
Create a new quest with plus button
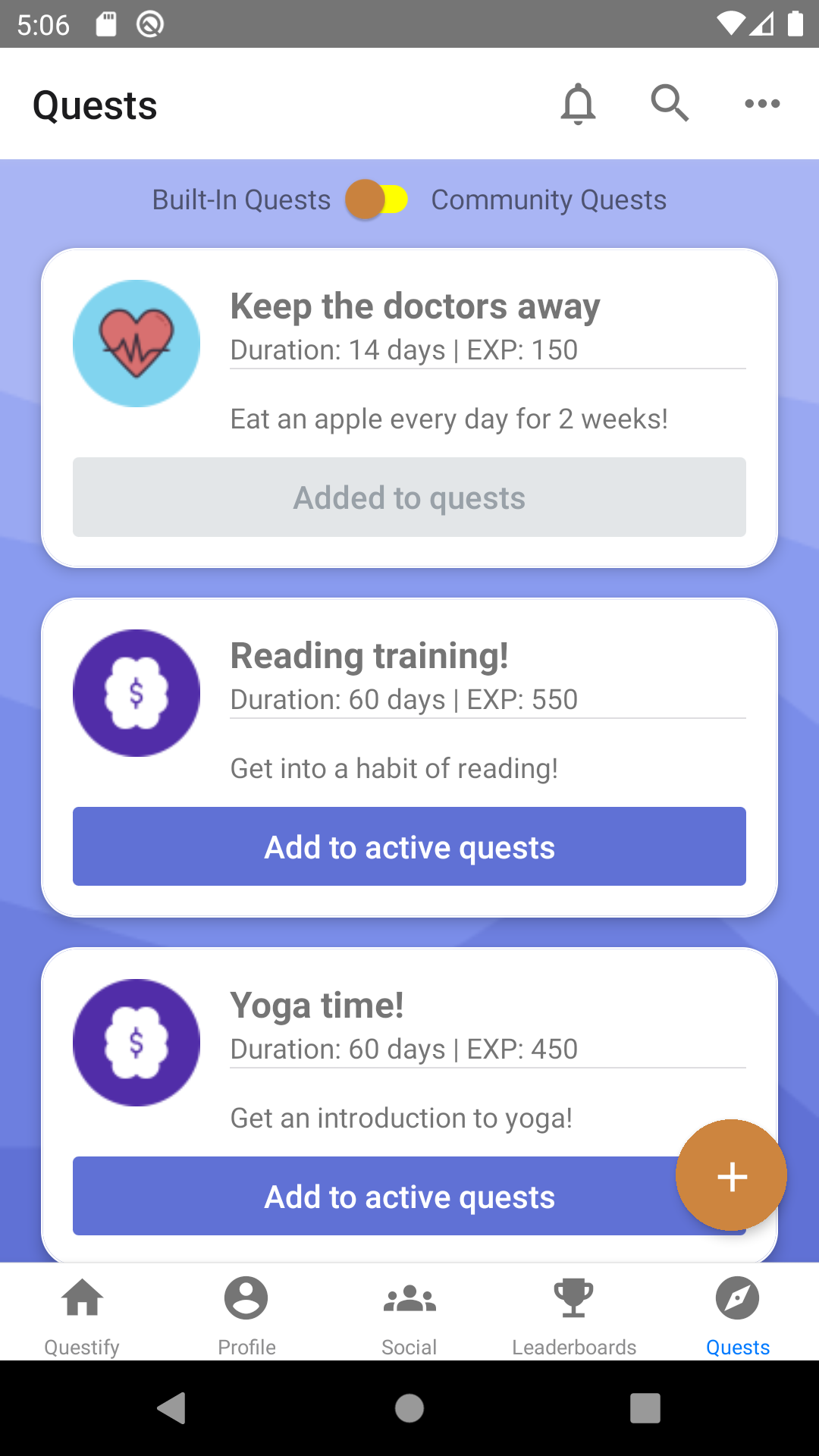732,1175
